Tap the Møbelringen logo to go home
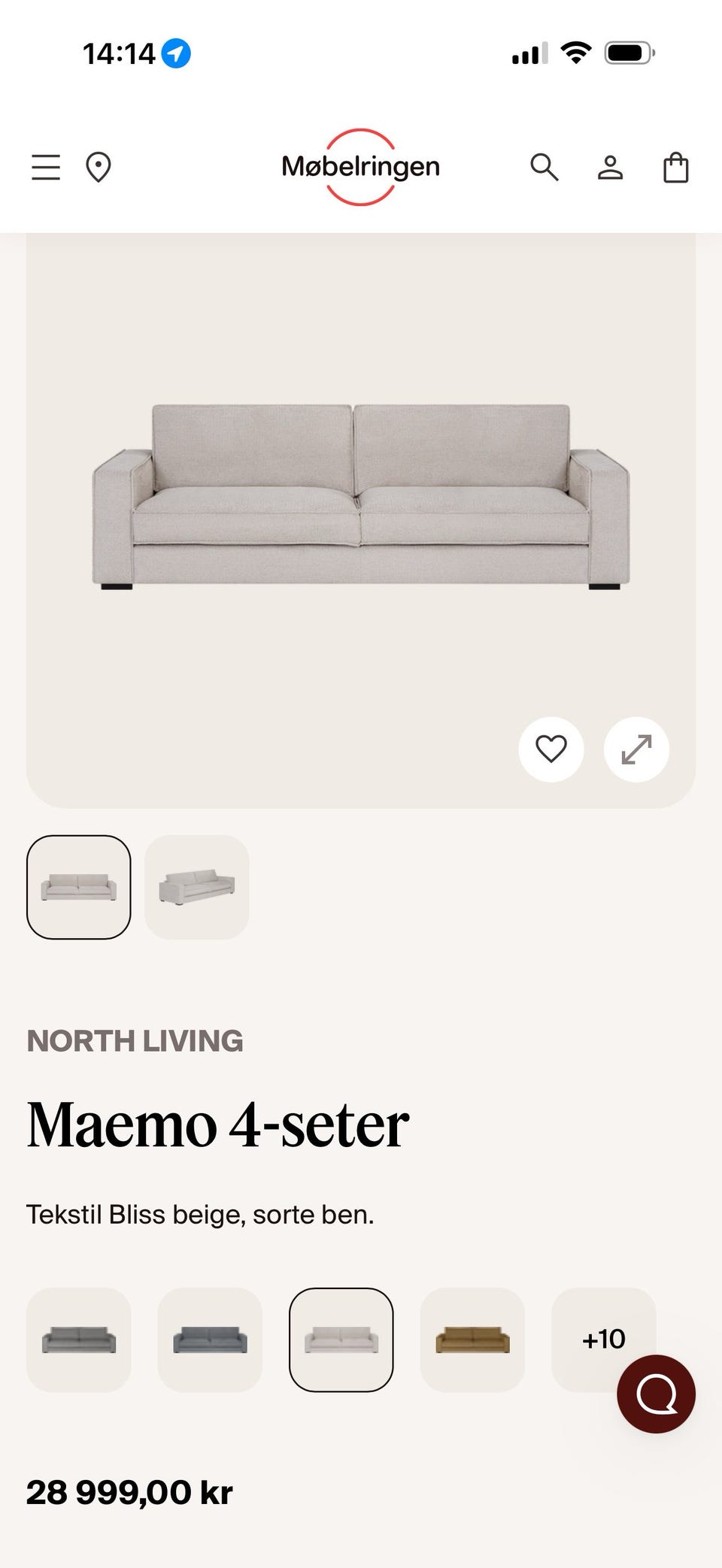Viewport: 722px width, 1568px height. (x=360, y=167)
